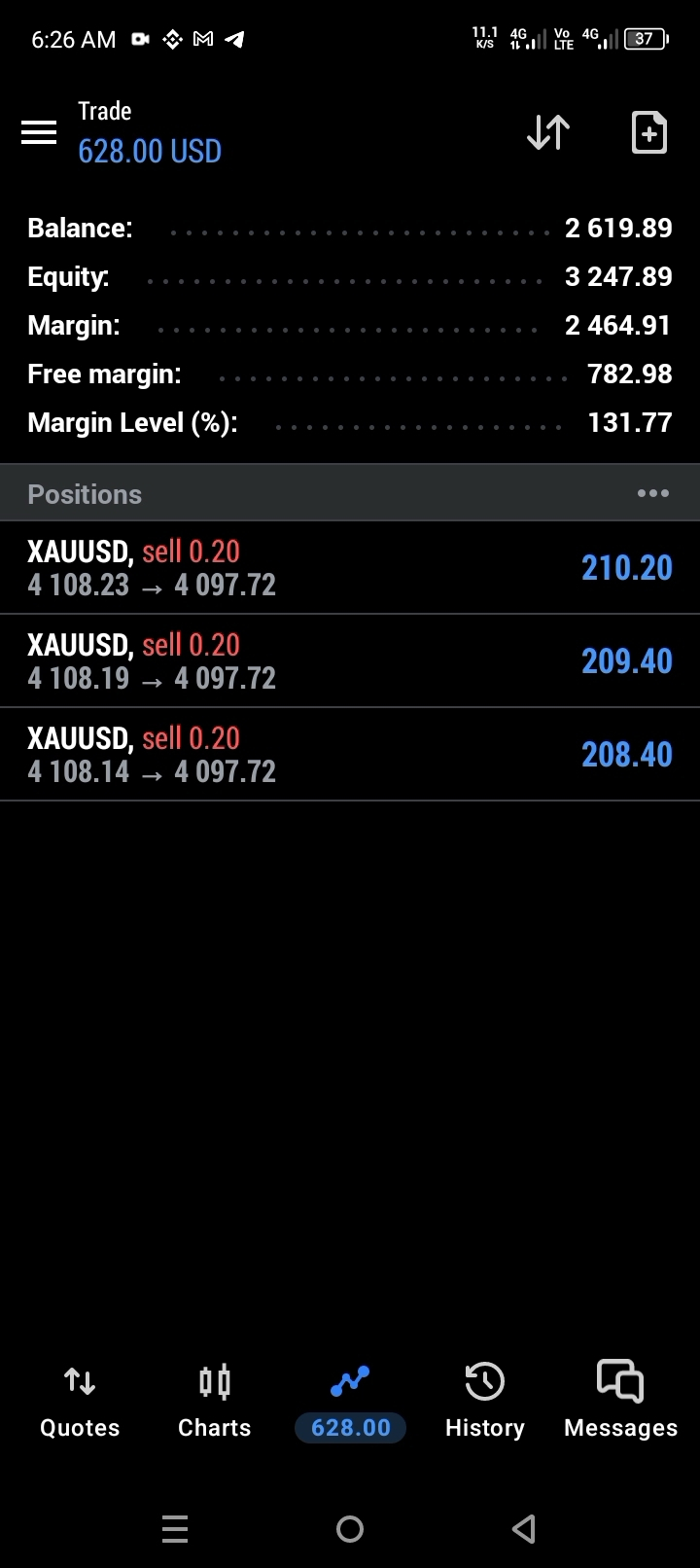Select the Trade tab showing 628.00

[350, 1402]
